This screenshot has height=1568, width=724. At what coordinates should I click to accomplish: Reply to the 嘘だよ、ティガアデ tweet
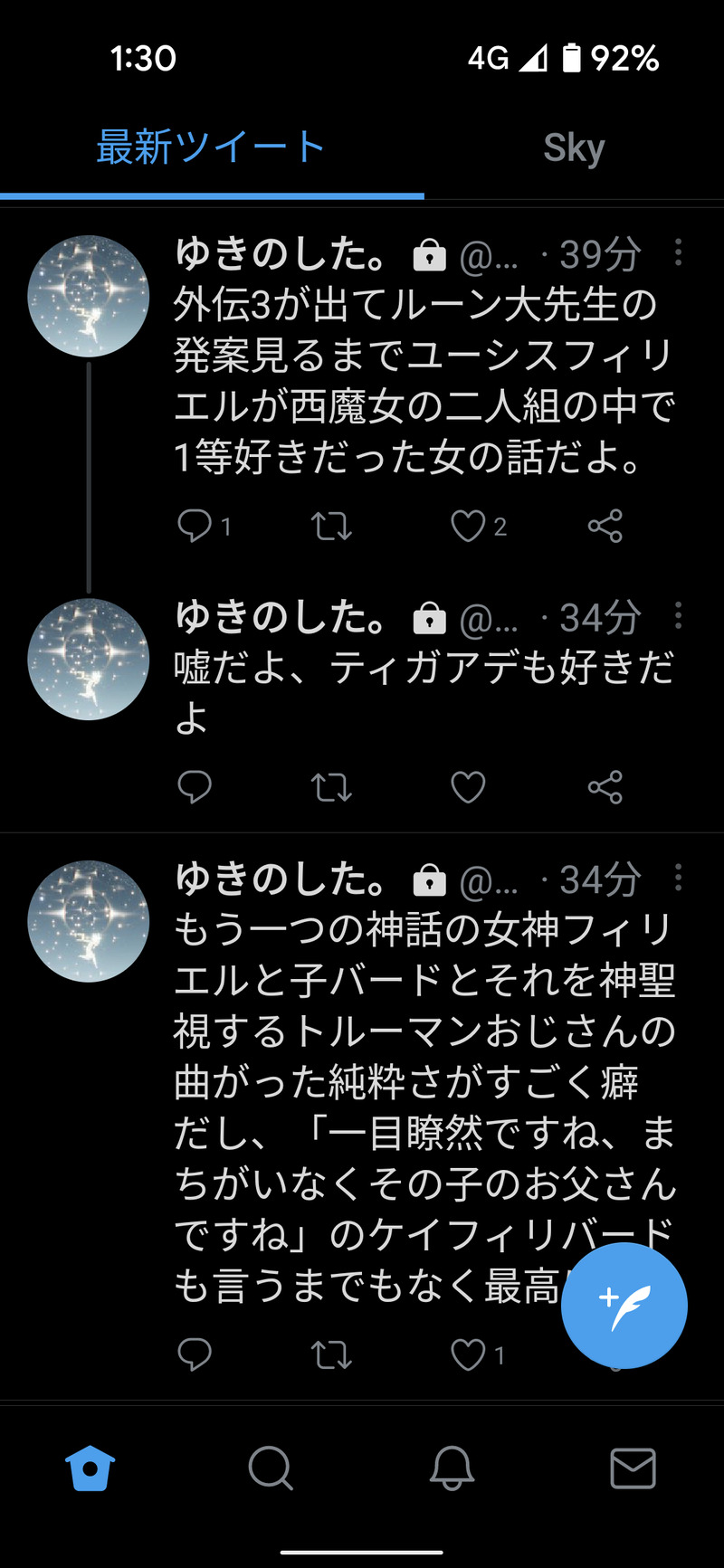195,787
